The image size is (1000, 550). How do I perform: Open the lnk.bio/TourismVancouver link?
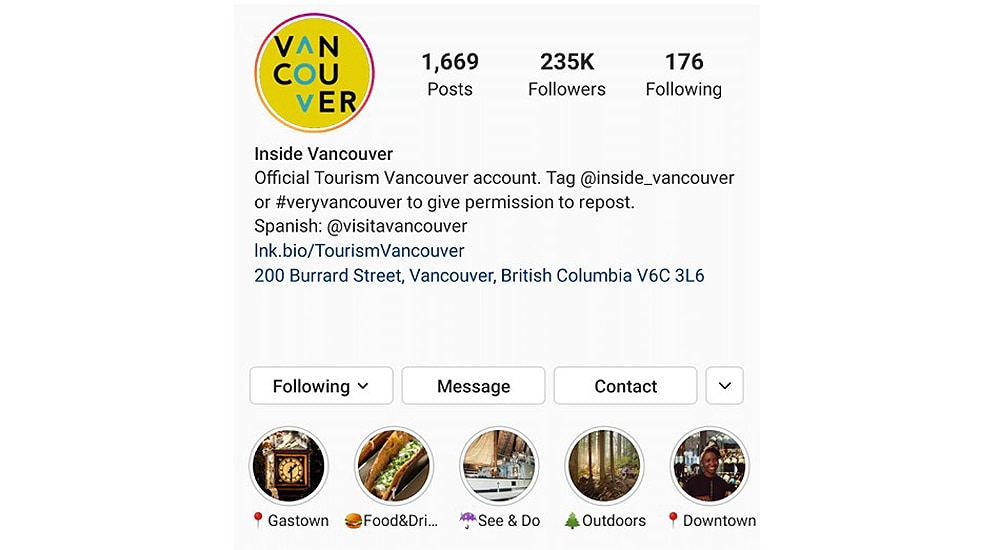(359, 251)
